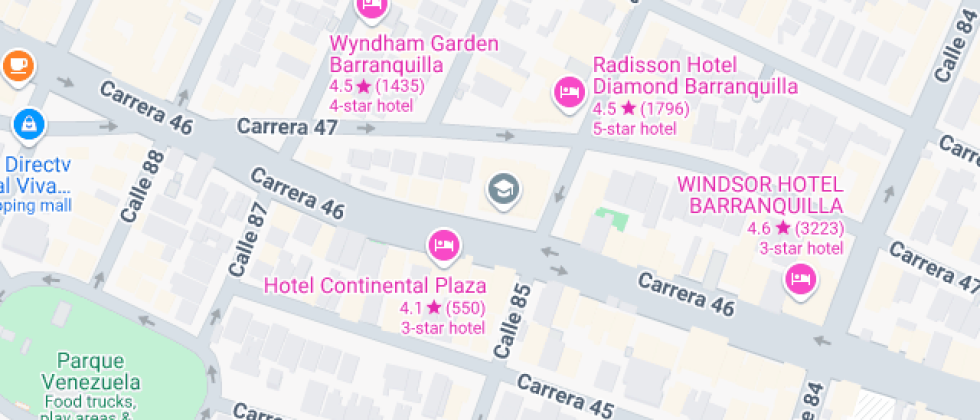Tap the Windsor Hotel Barranquilla marker
The height and width of the screenshot is (420, 980).
tap(800, 279)
